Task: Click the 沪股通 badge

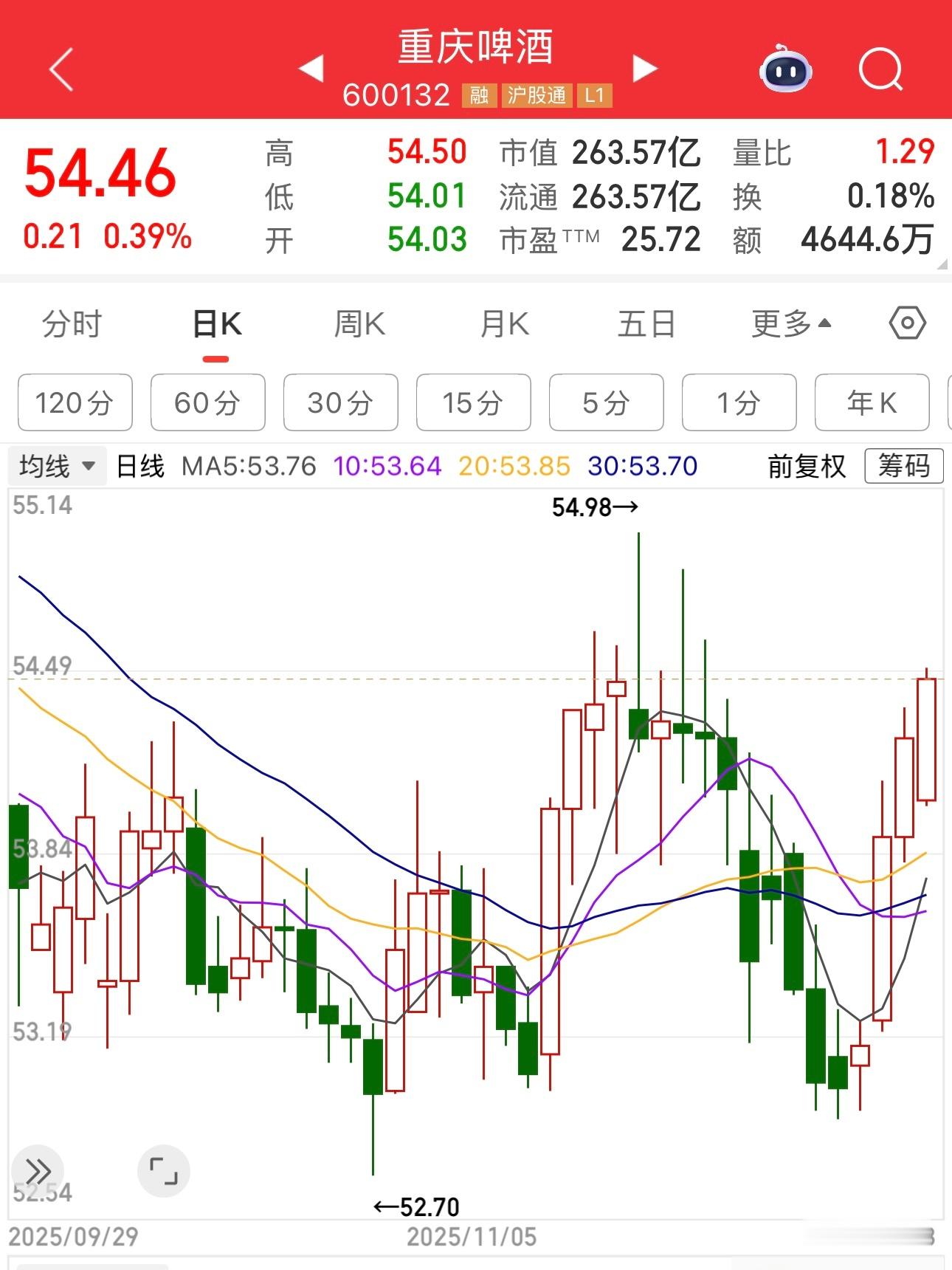Action: tap(537, 96)
